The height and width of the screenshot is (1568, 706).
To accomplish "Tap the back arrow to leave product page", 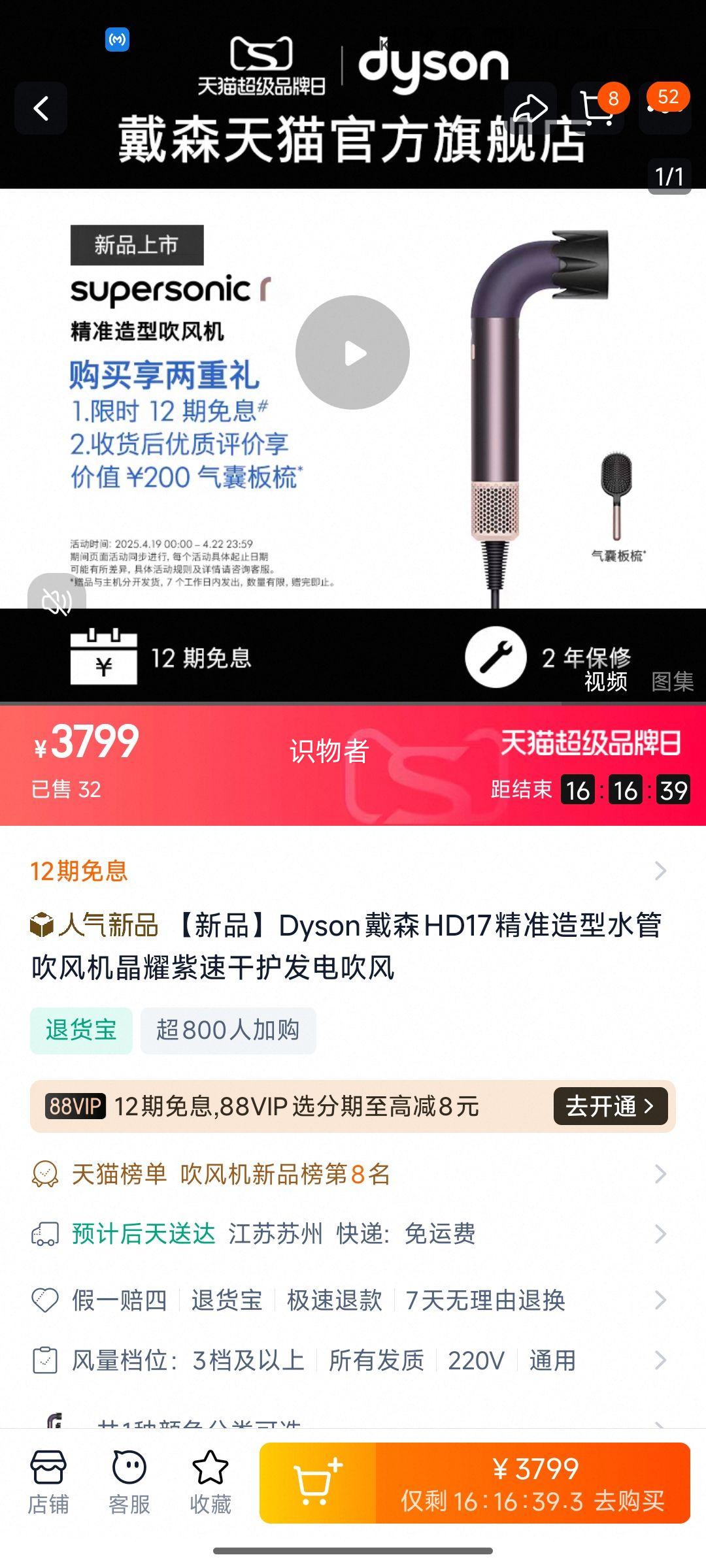I will click(x=41, y=108).
